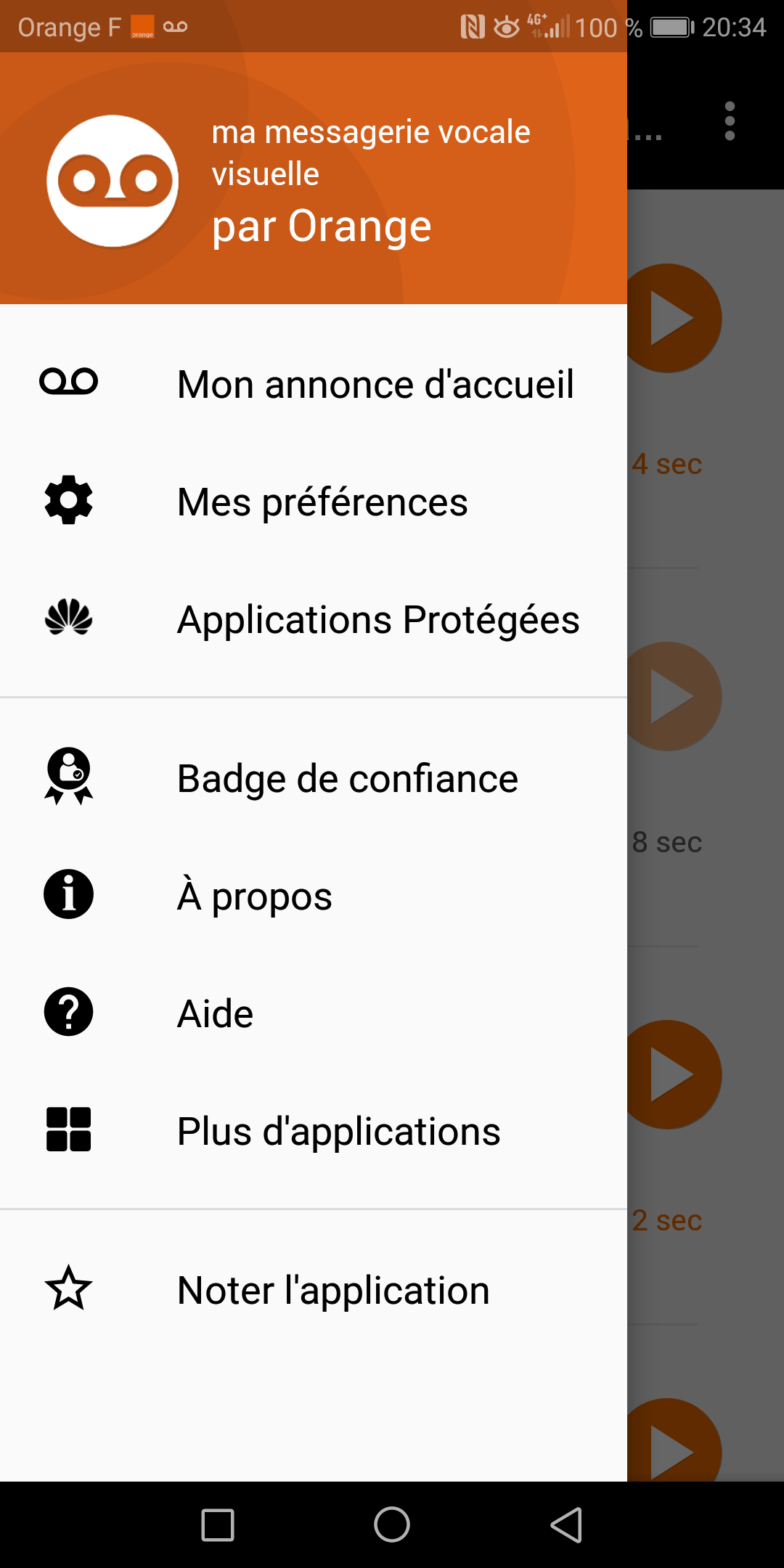
Task: Go to the home screen
Action: point(392,1524)
